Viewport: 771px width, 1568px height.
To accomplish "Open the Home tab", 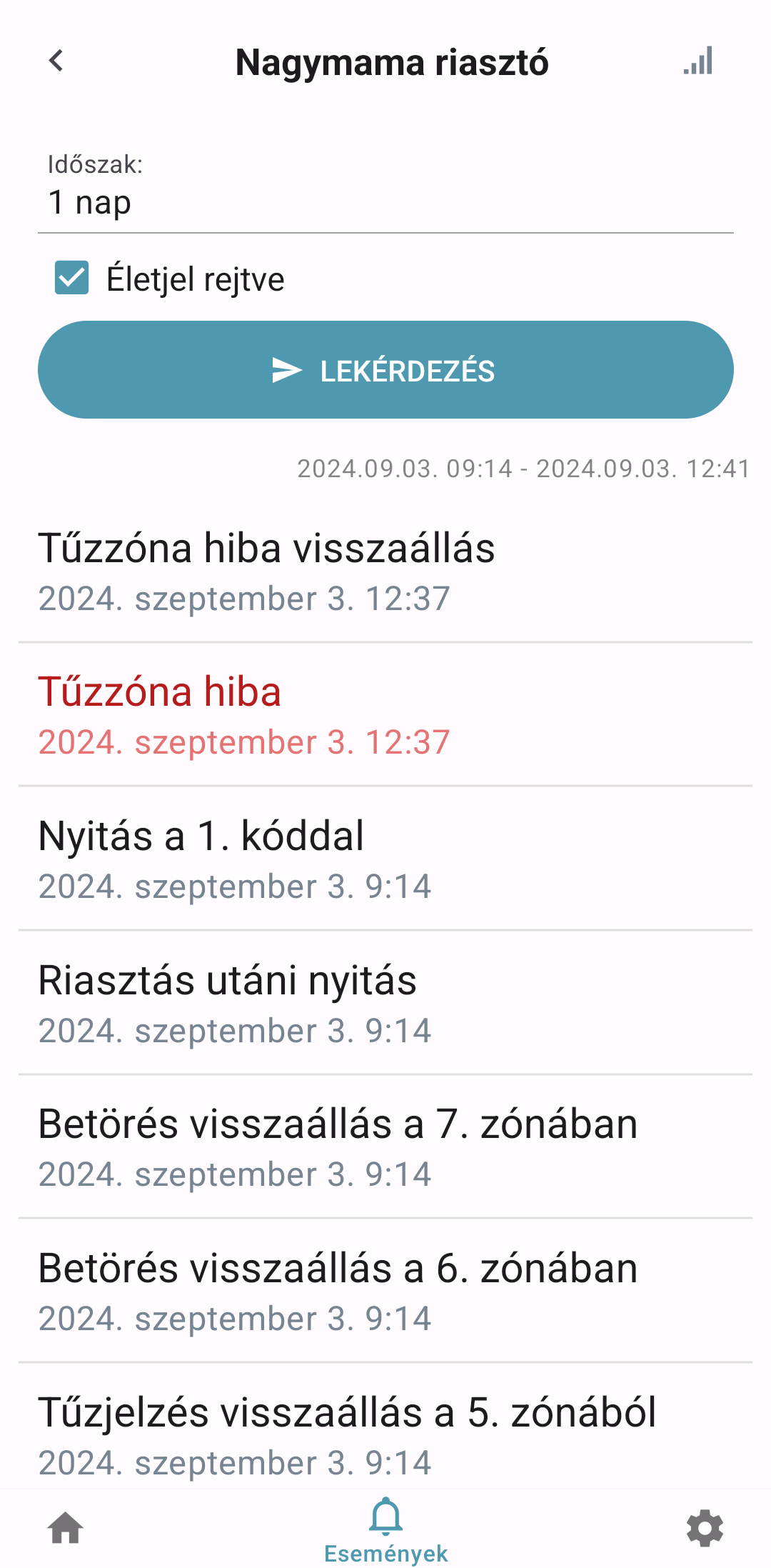I will pos(66,1528).
